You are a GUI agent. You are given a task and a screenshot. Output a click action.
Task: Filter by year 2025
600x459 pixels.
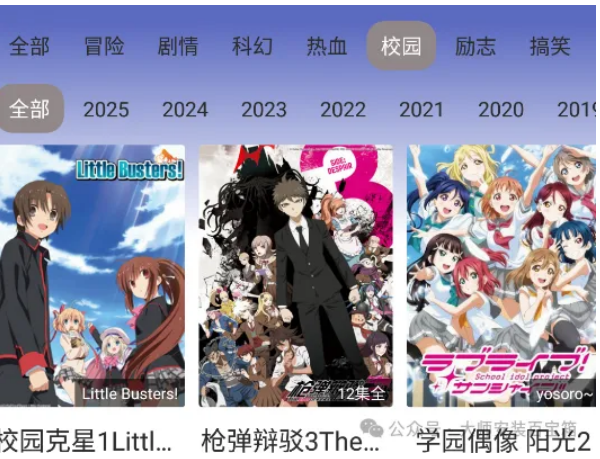106,110
